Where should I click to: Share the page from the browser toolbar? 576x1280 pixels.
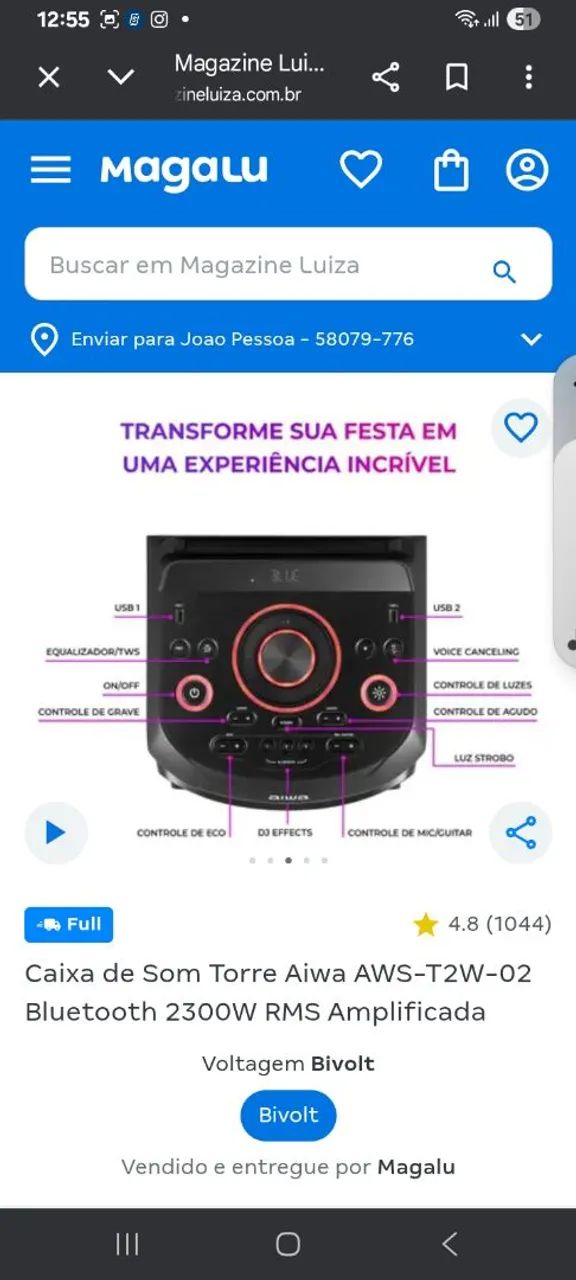(x=385, y=77)
